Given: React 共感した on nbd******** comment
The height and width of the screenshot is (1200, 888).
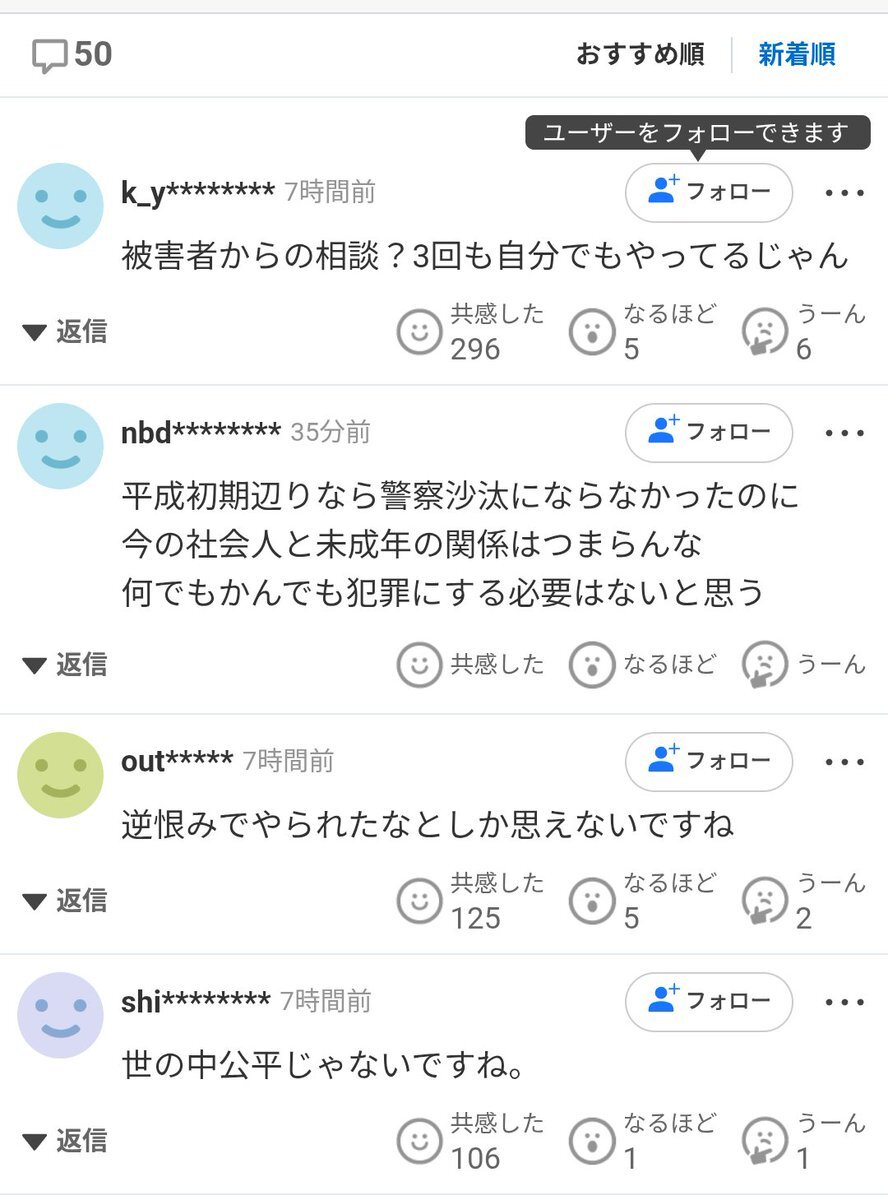Looking at the screenshot, I should (420, 664).
